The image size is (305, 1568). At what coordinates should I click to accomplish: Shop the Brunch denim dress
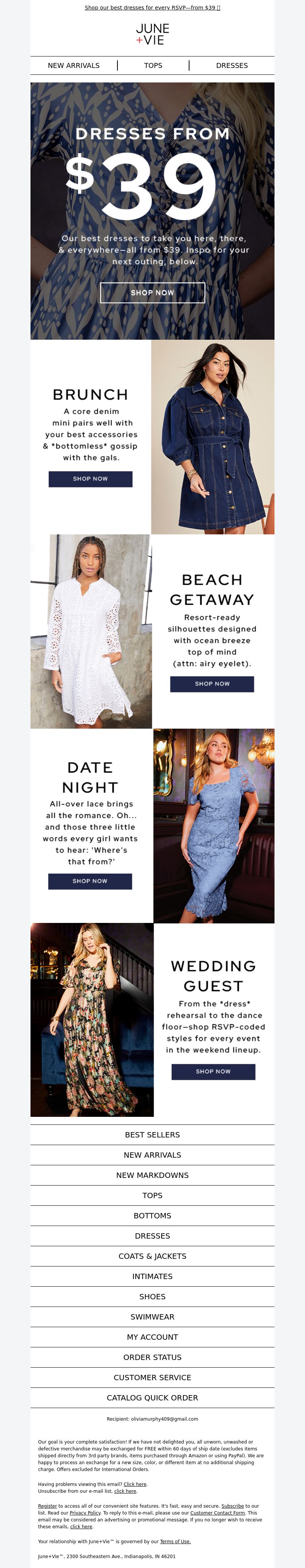(x=90, y=479)
